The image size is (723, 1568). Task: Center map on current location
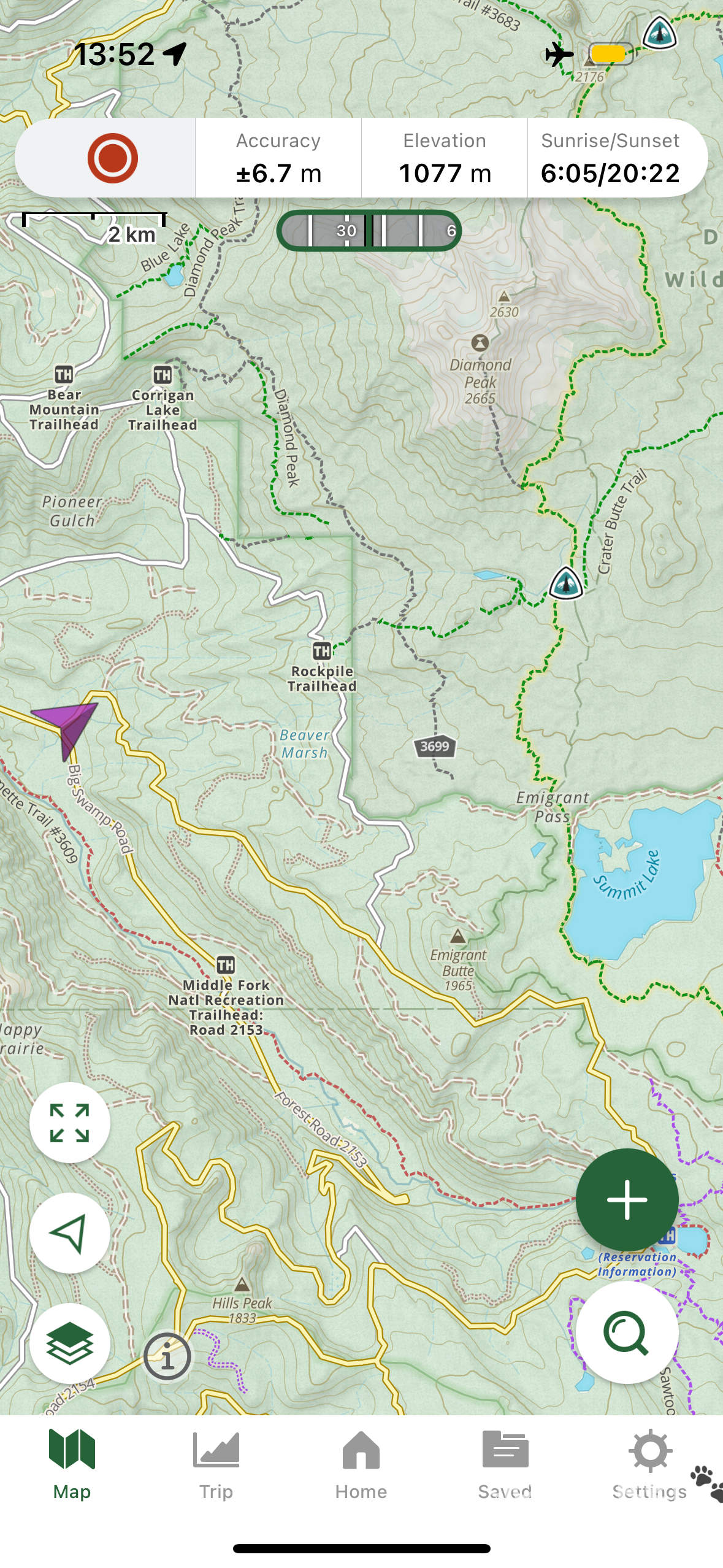(70, 1233)
